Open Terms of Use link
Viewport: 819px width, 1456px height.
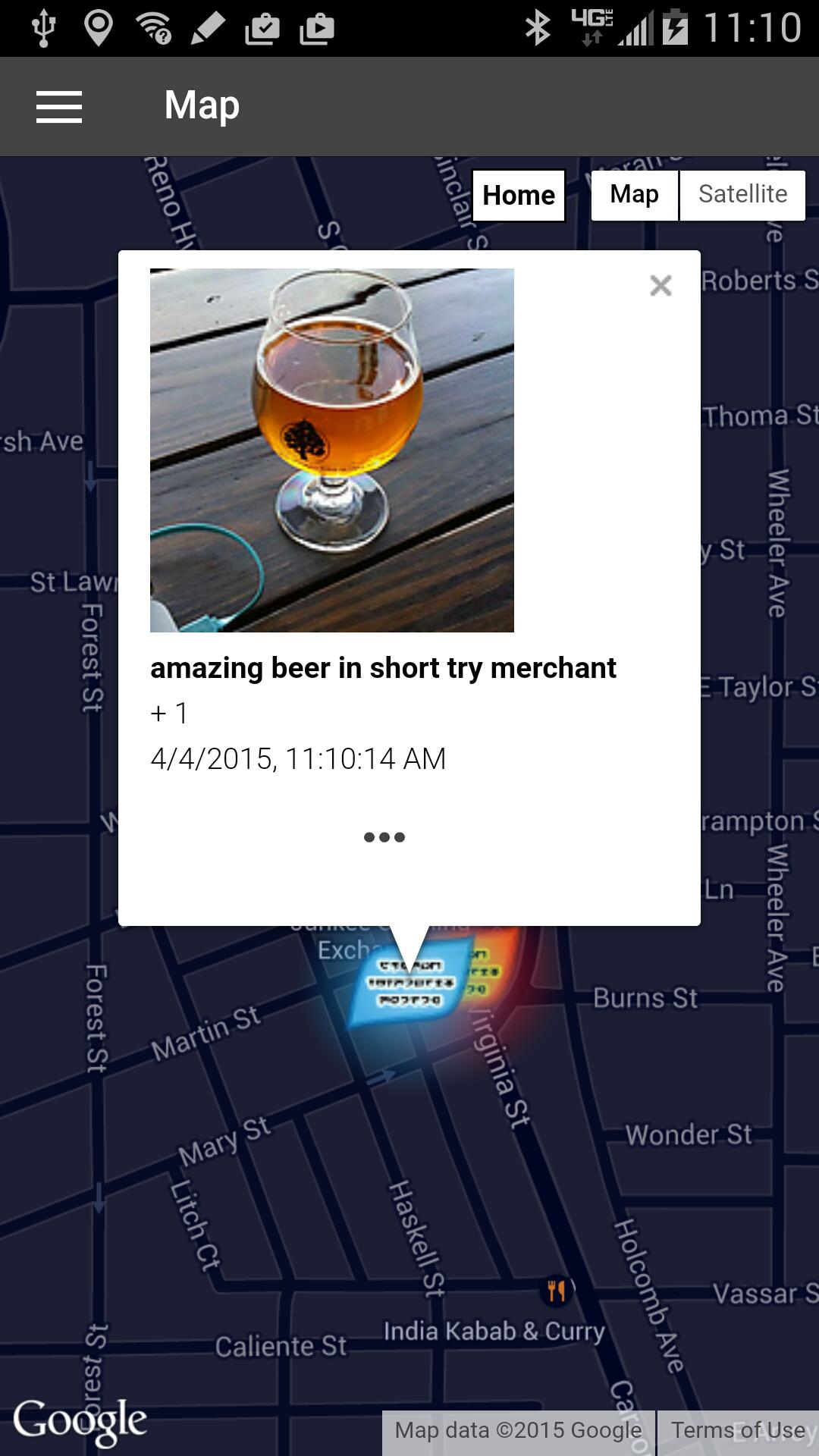(737, 1430)
